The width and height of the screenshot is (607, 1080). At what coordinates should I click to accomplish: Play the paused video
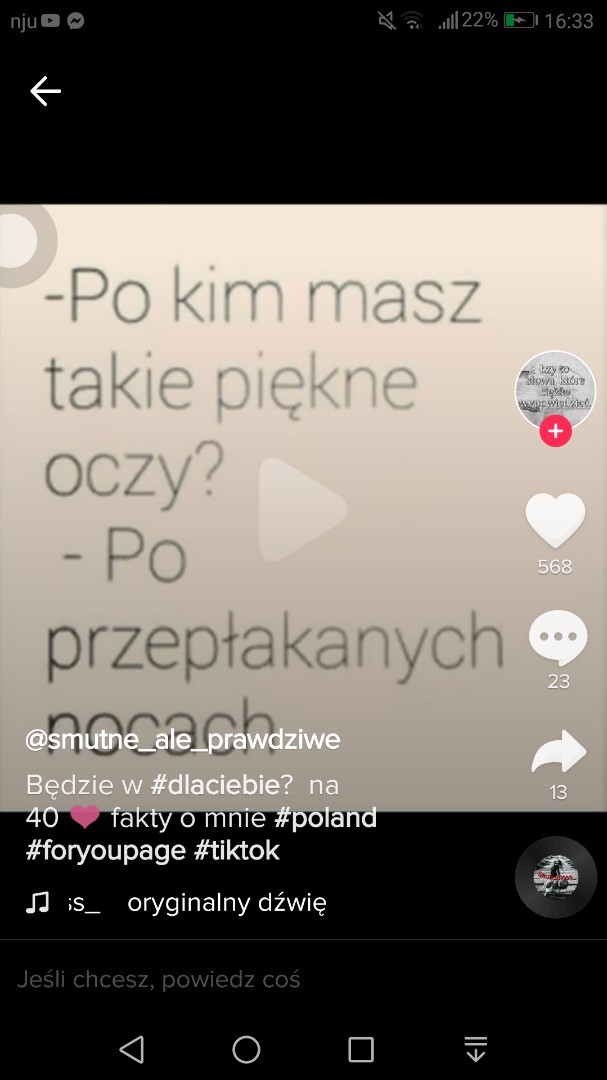point(302,510)
